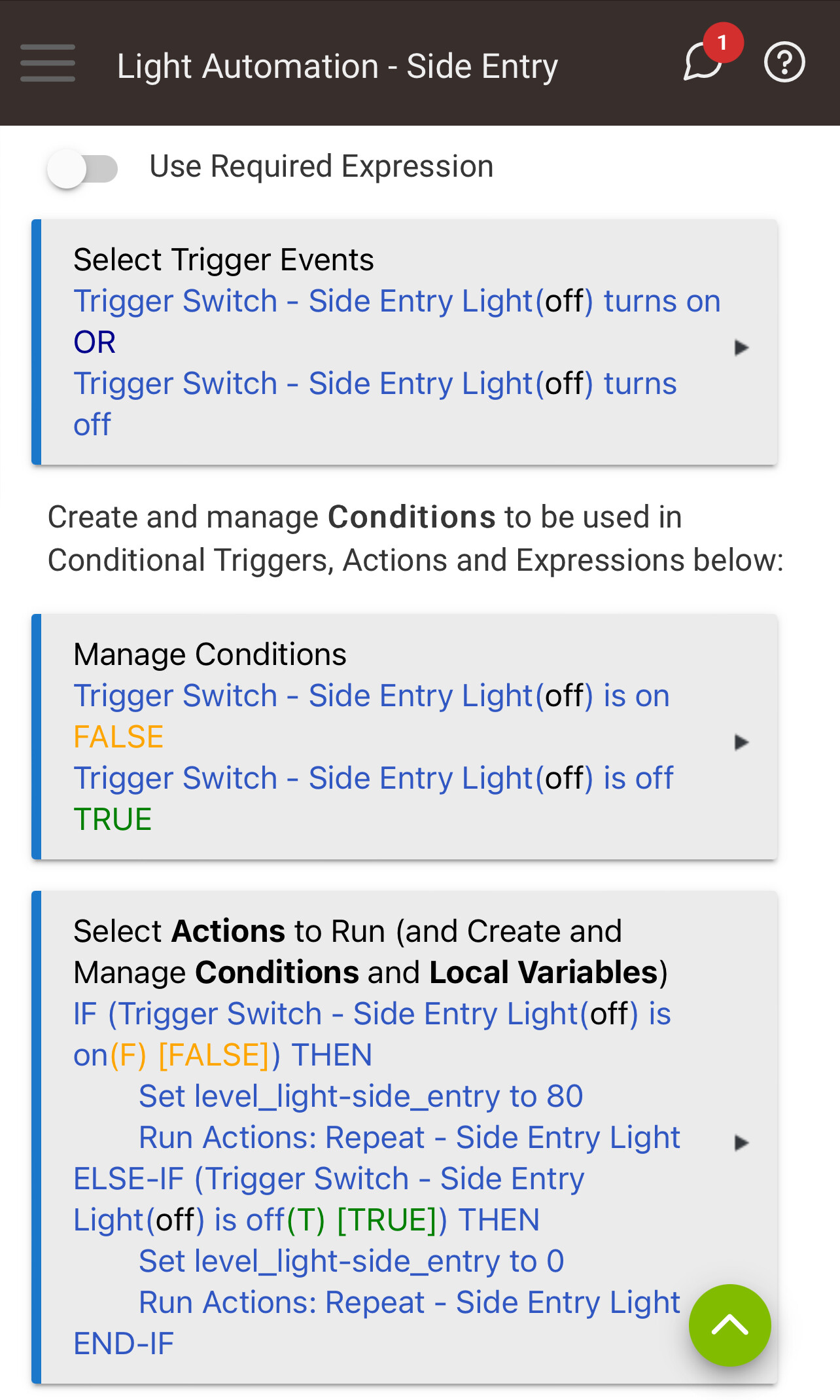Enable the Use Required Expression switch
The image size is (840, 1400).
click(82, 168)
